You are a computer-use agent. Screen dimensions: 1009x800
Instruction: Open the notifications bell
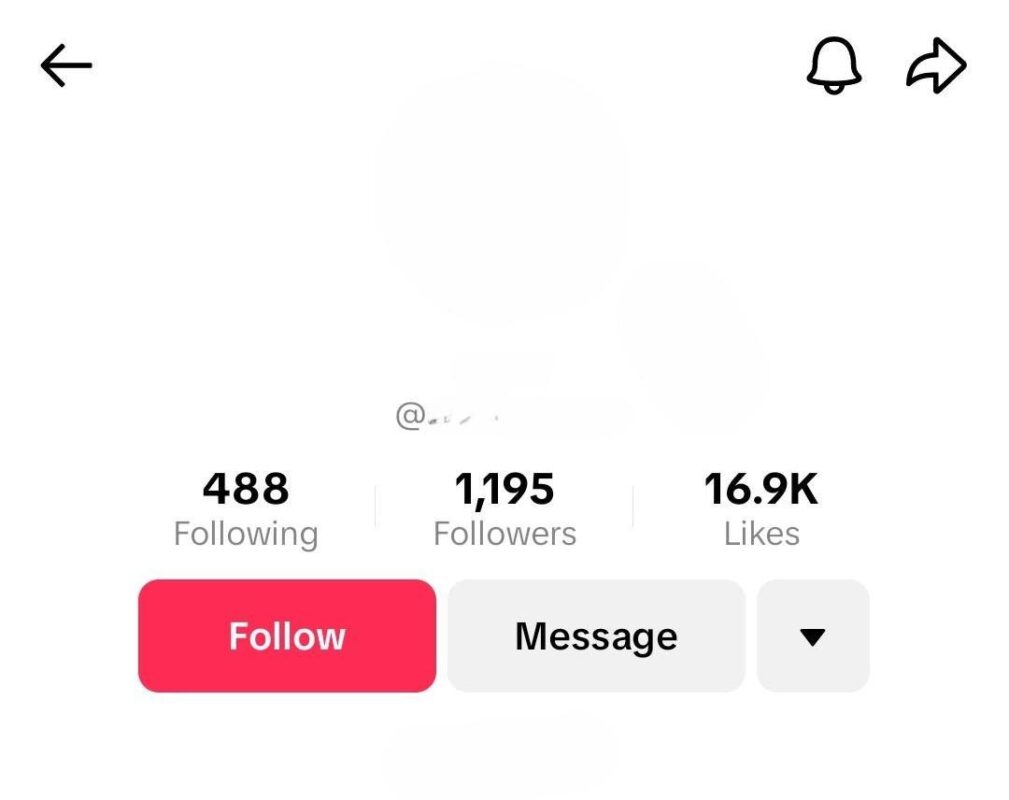[833, 66]
